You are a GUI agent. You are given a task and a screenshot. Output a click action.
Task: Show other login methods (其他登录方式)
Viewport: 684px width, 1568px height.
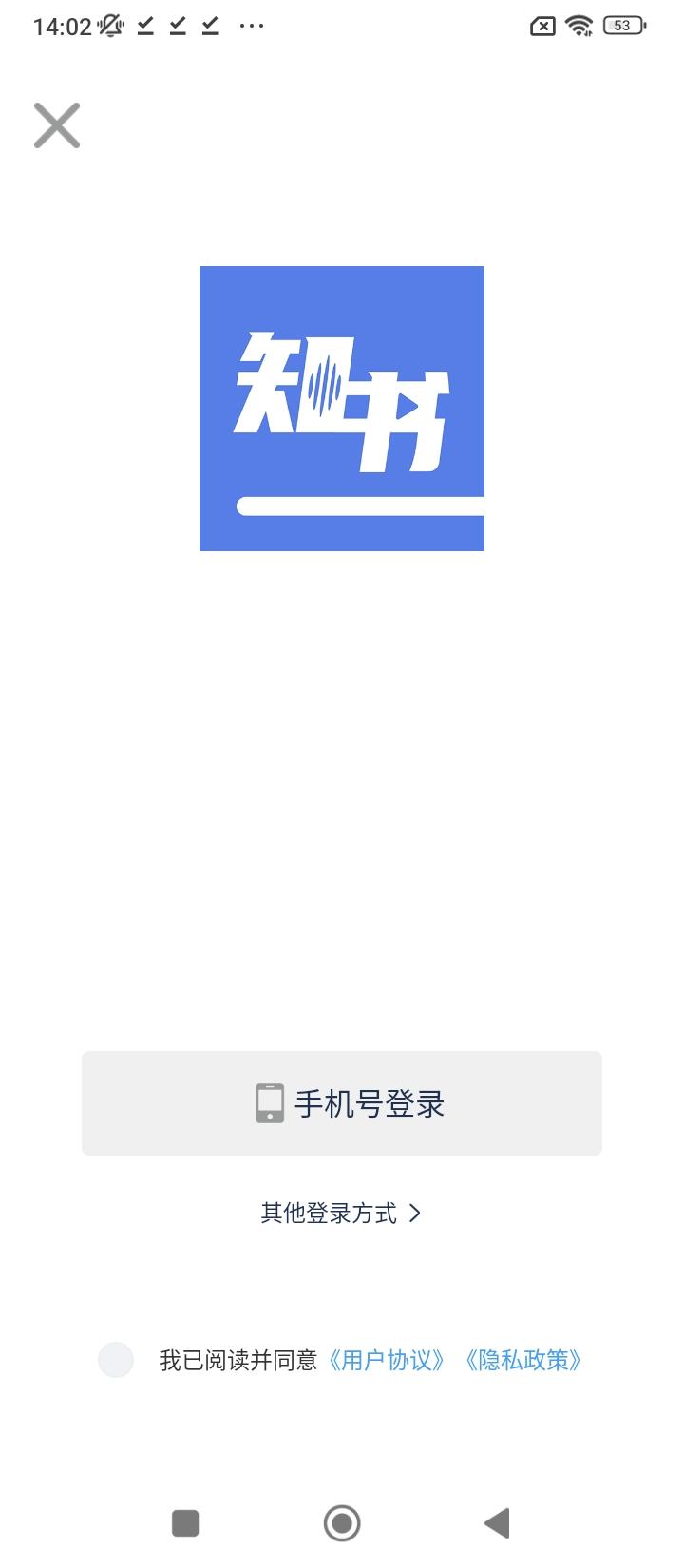(341, 1213)
